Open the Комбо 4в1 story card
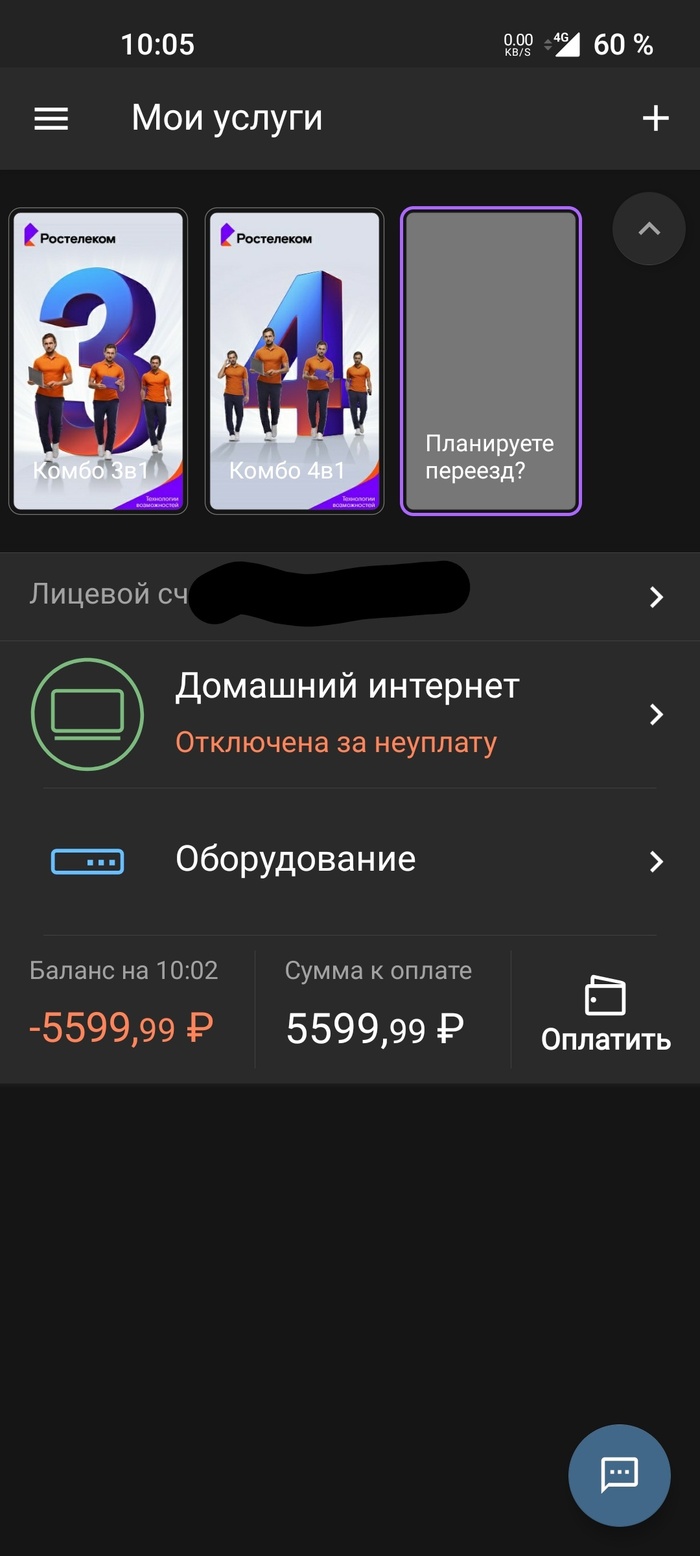The width and height of the screenshot is (700, 1556). point(294,361)
